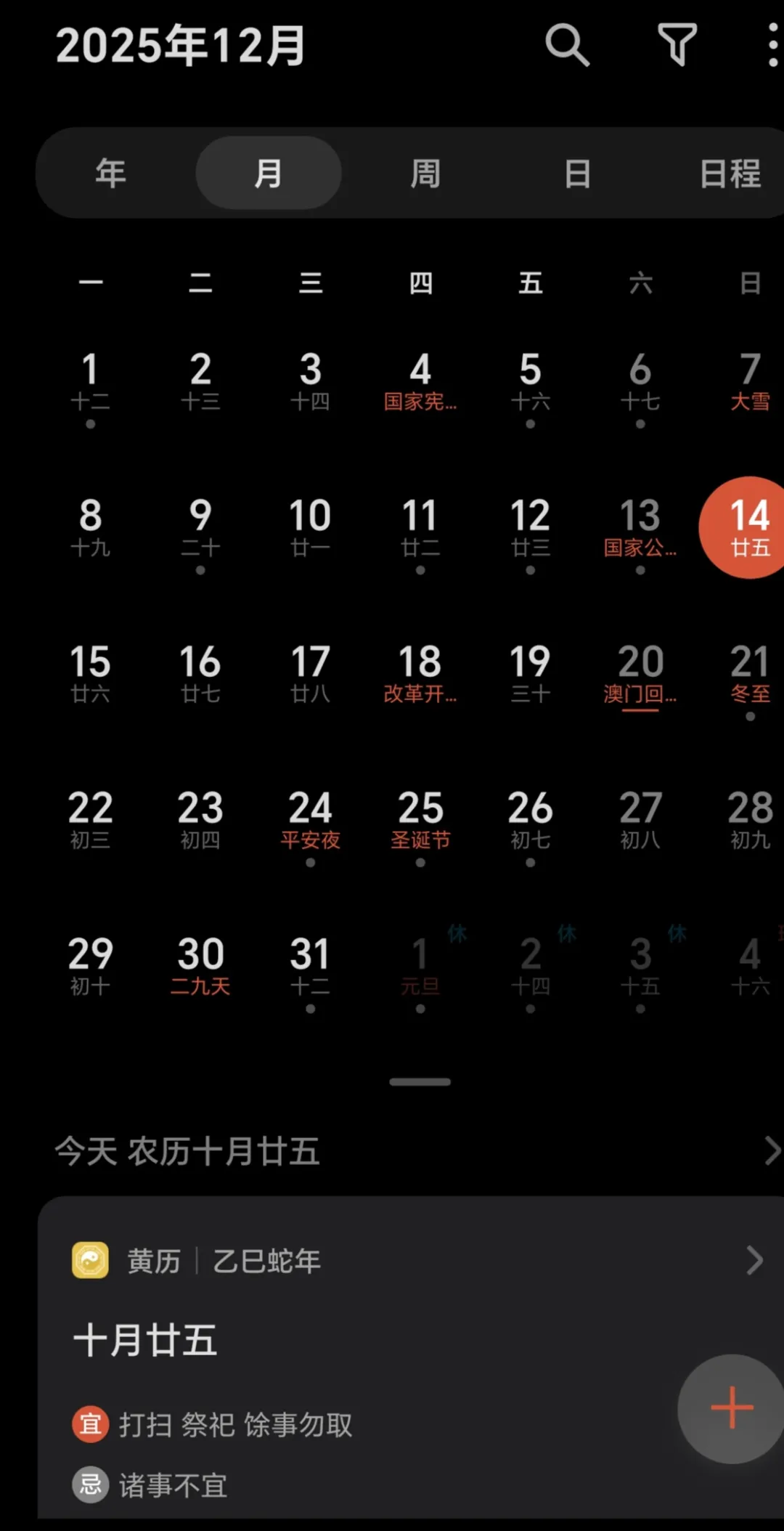
Task: Select January 1 元旦
Action: point(420,966)
